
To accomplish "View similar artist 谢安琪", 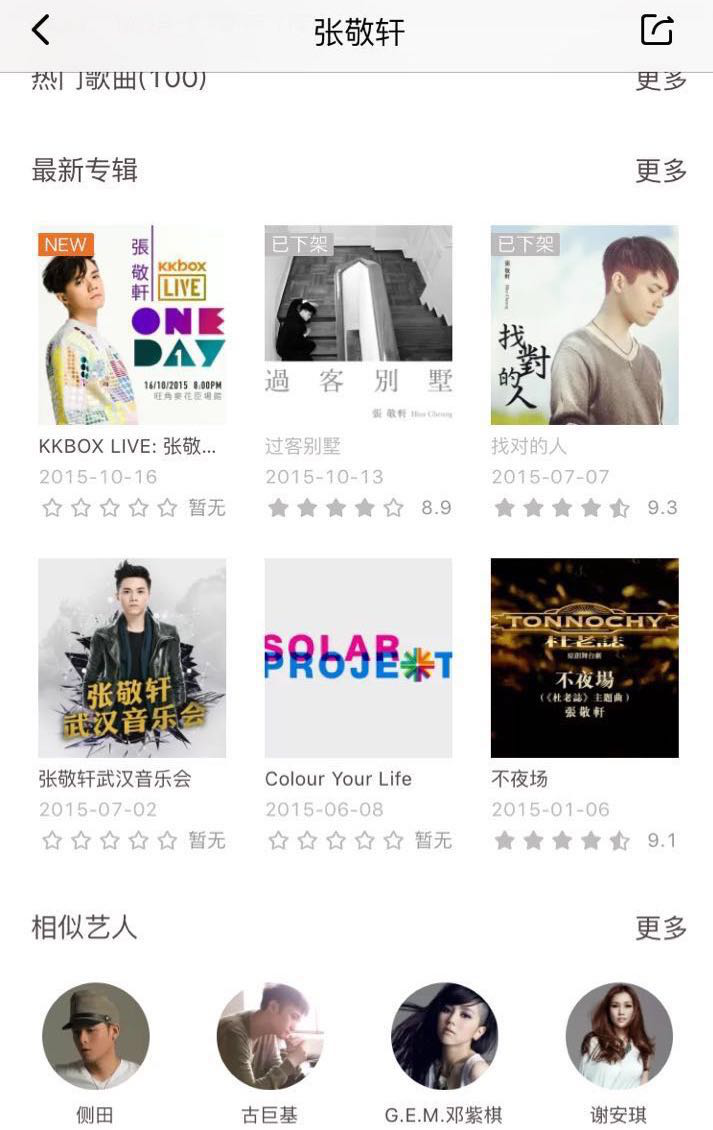I will click(x=619, y=1036).
